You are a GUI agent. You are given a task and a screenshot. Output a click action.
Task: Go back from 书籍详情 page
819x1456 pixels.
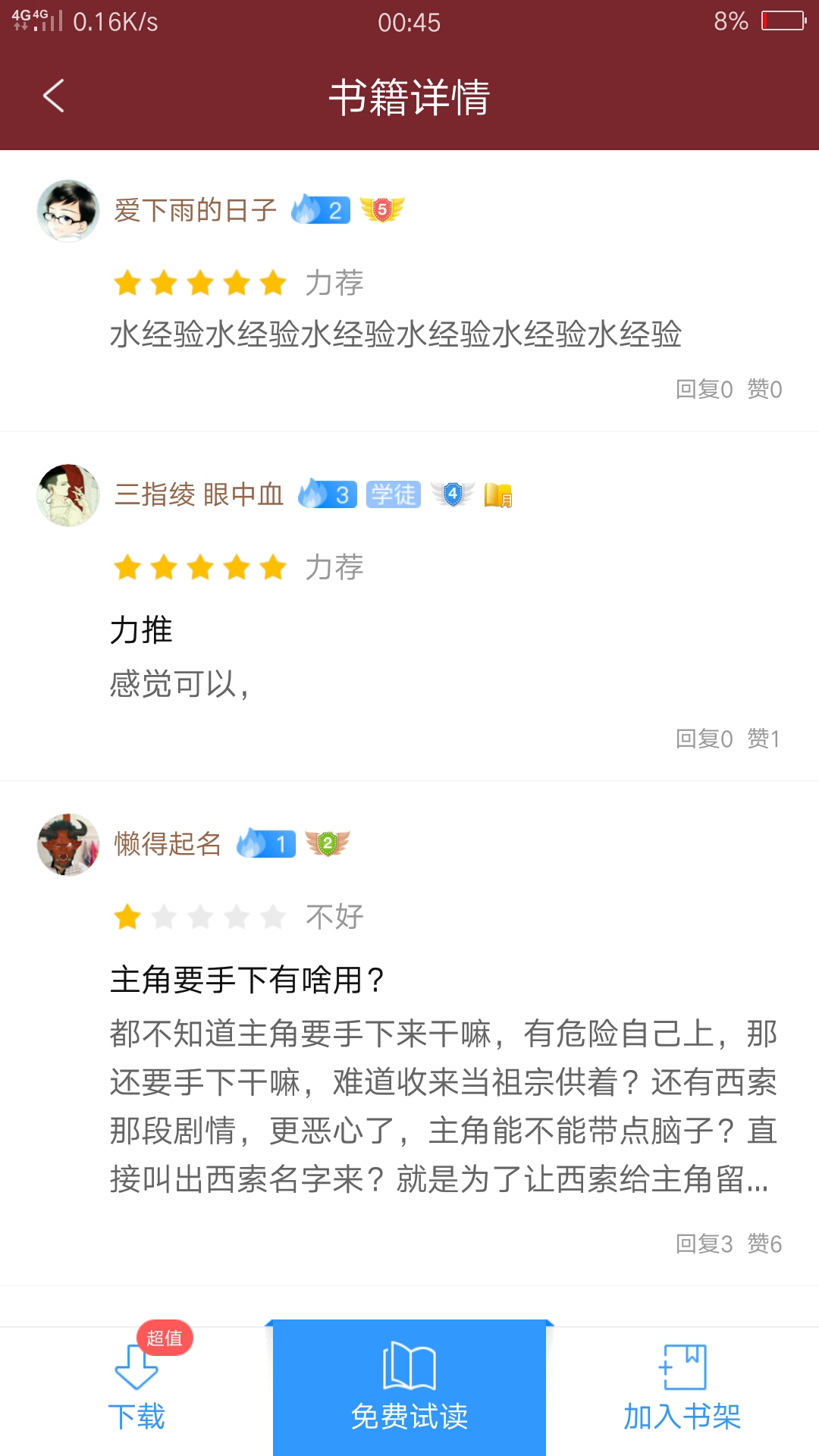(x=53, y=96)
